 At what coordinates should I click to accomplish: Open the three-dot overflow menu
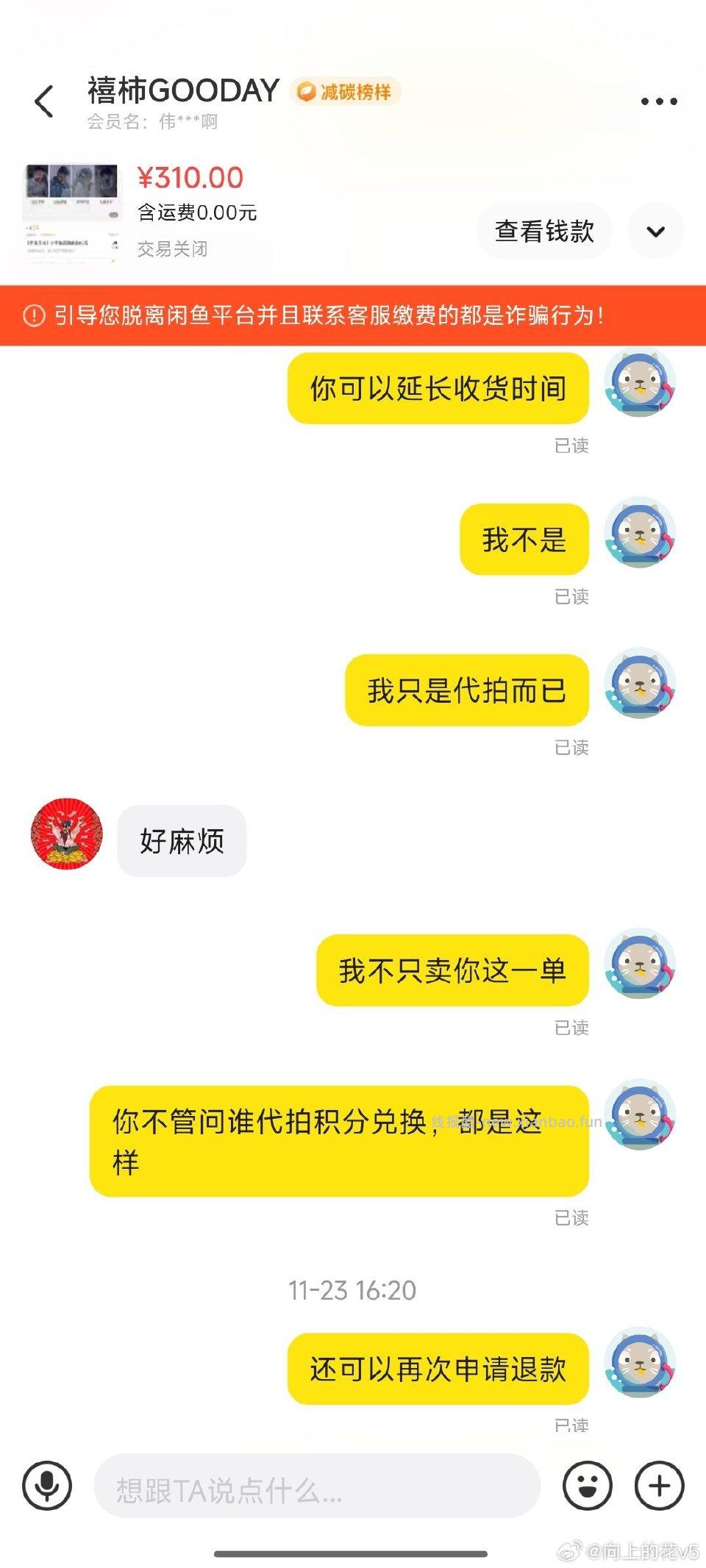(658, 101)
